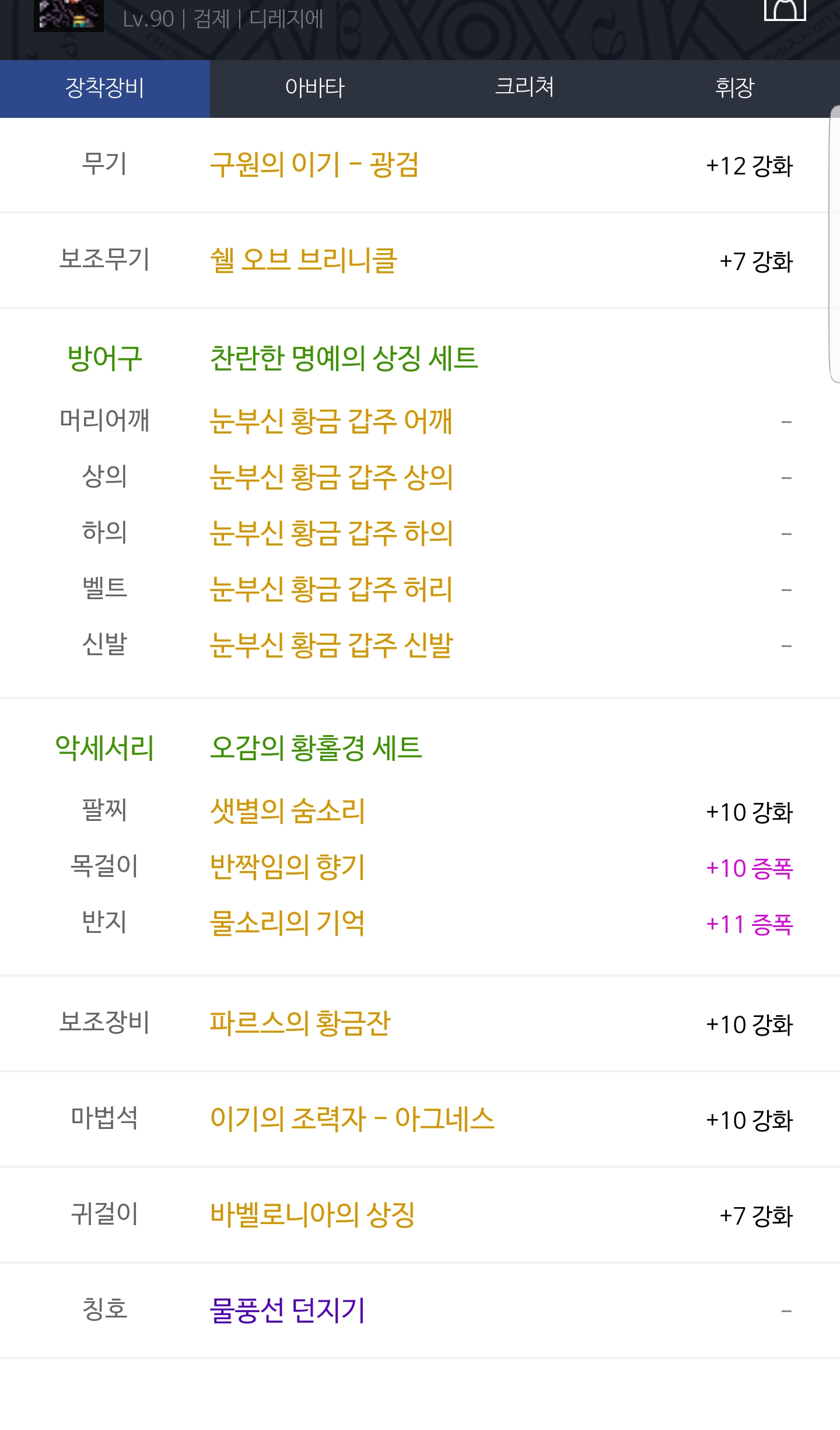Open 눈부신 황금 갑주 어깨 item
This screenshot has width=840, height=1430.
pos(331,421)
